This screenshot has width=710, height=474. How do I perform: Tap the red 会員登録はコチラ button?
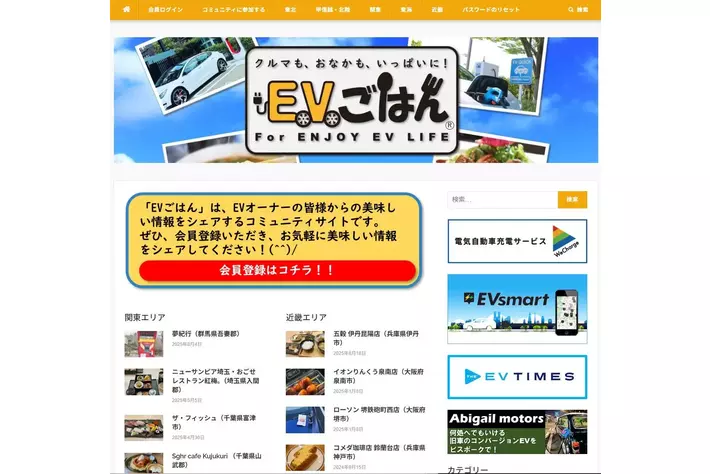277,270
